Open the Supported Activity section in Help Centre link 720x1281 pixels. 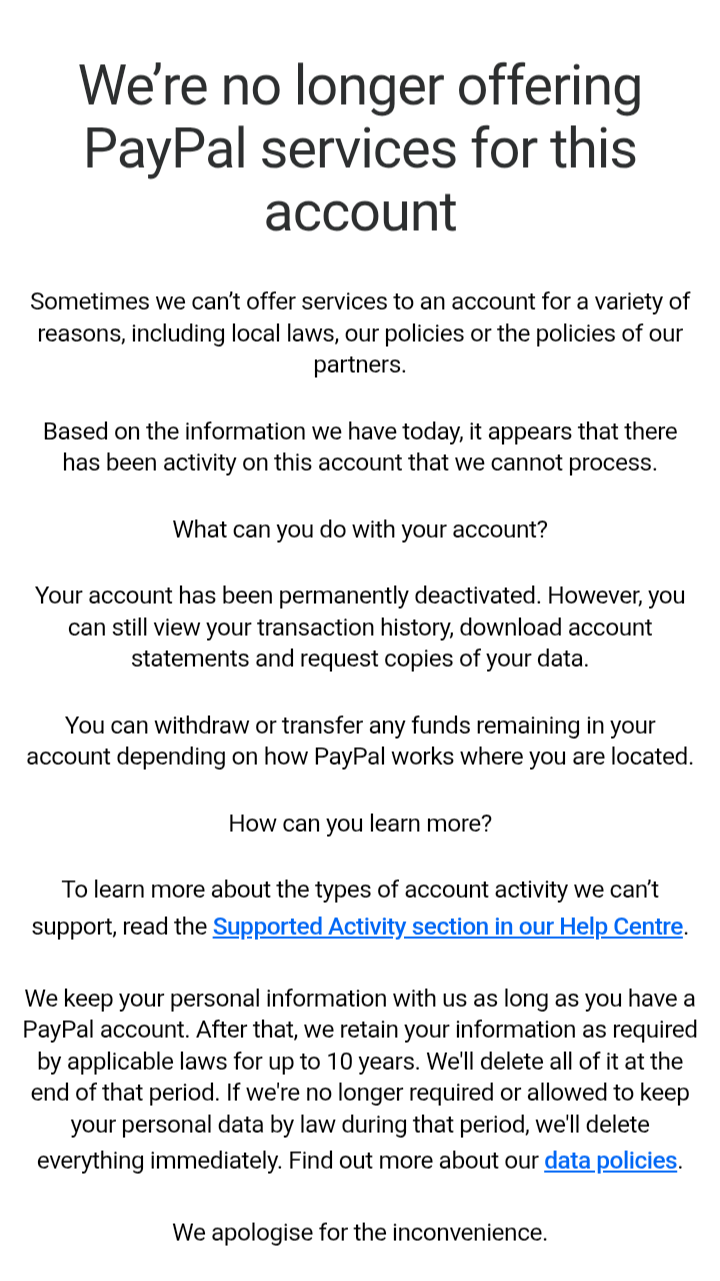coord(447,926)
